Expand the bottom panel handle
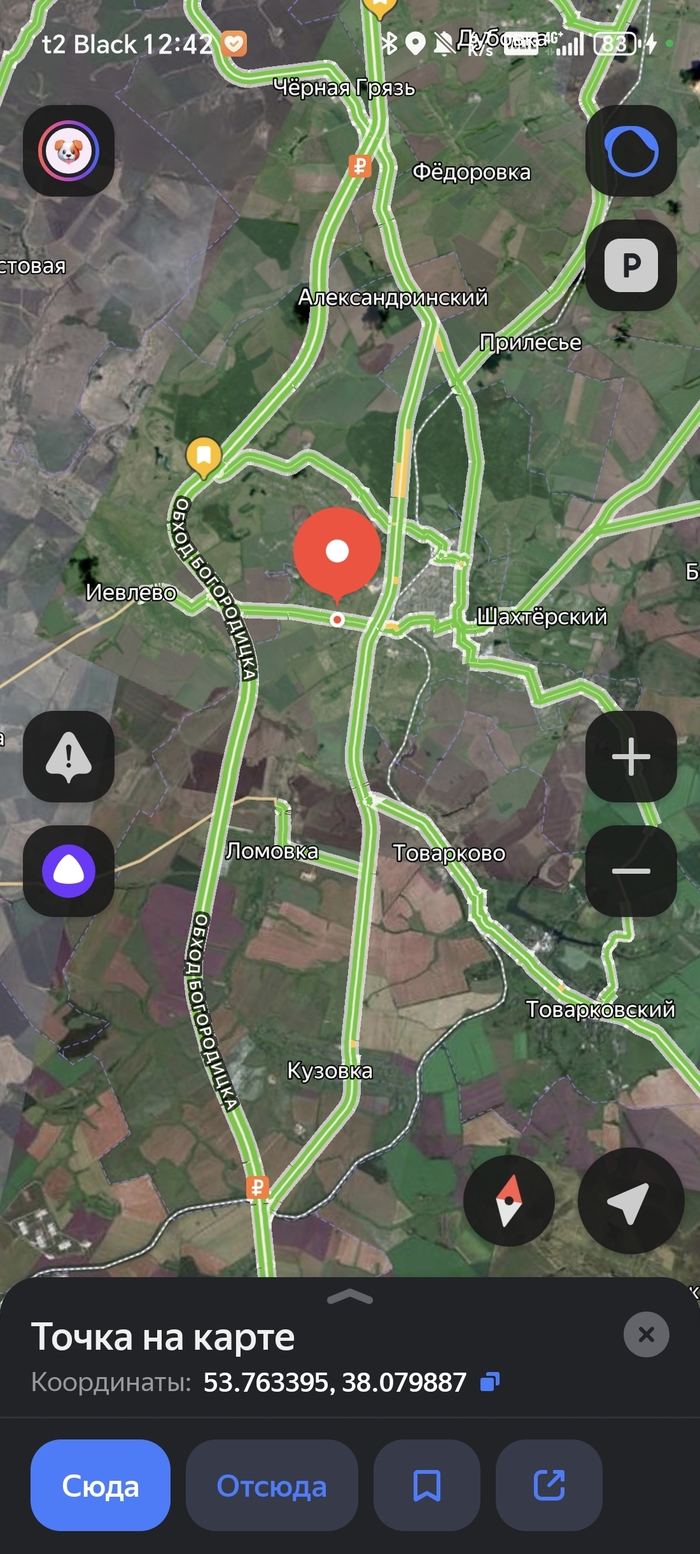The width and height of the screenshot is (700, 1554). [x=350, y=1297]
